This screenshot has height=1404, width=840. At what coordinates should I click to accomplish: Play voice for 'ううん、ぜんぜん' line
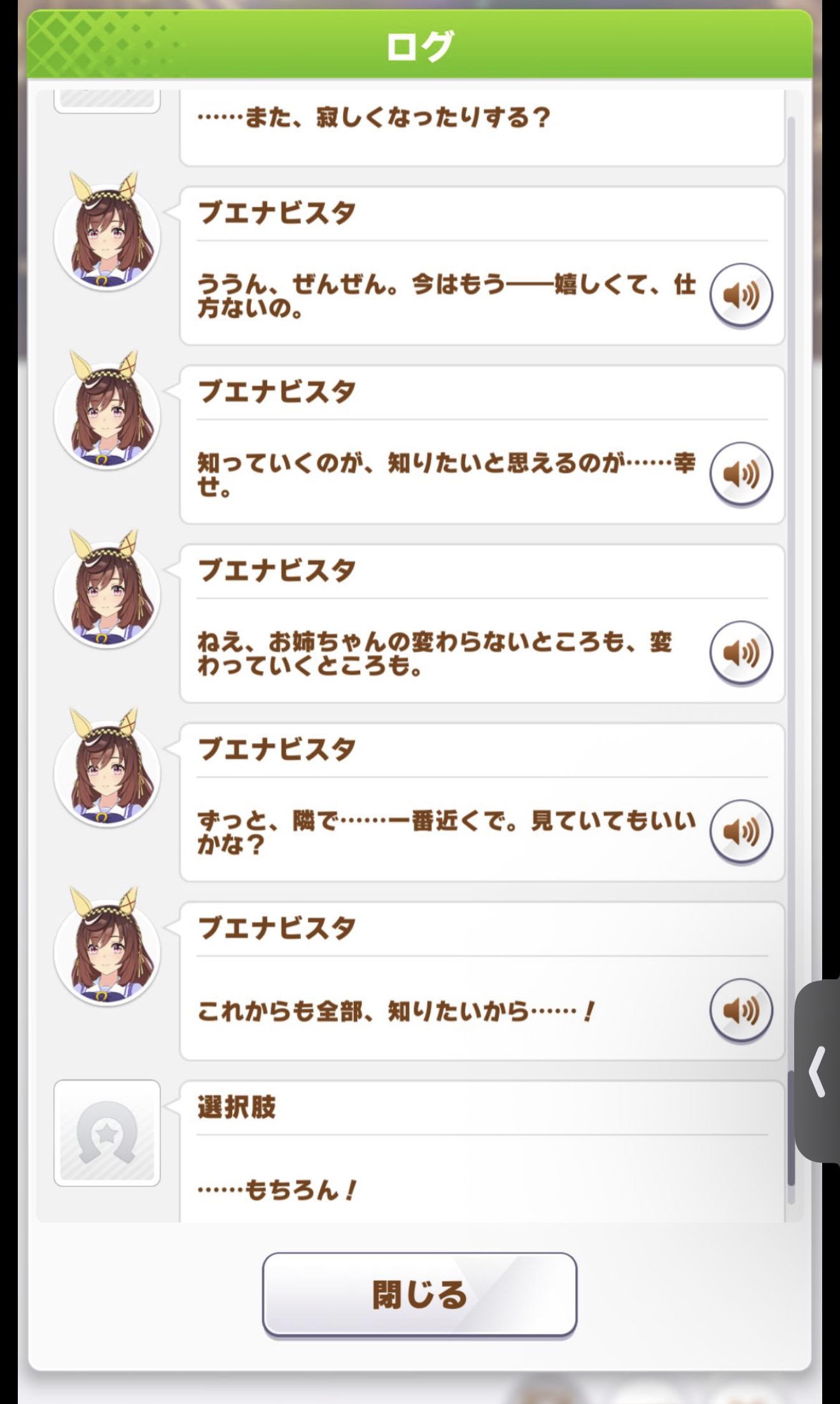pos(741,295)
